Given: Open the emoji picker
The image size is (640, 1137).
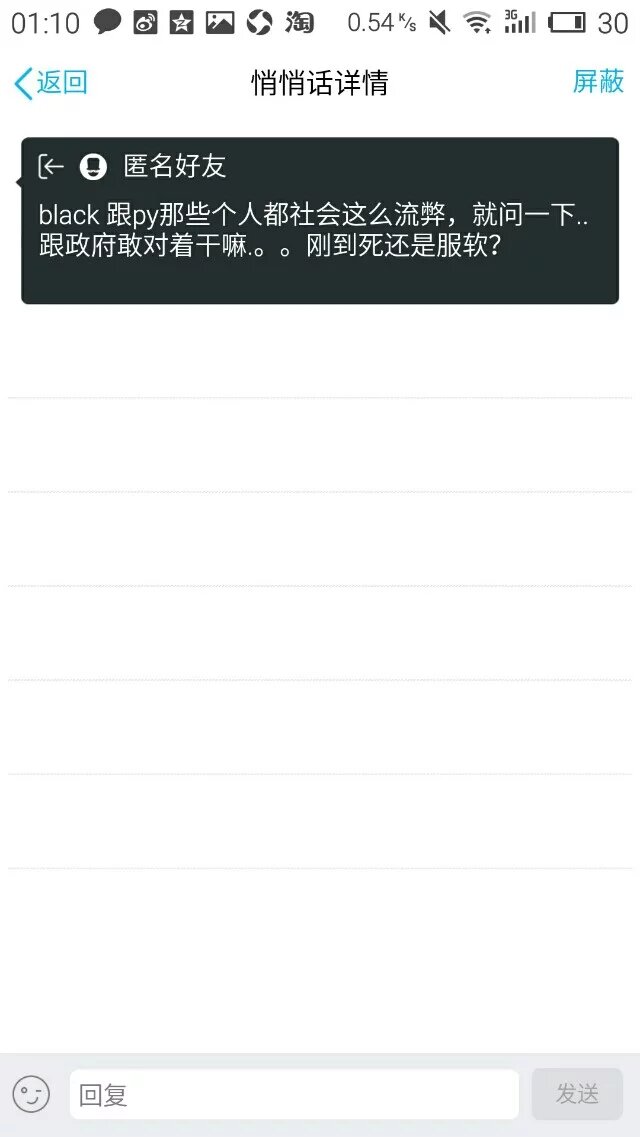Looking at the screenshot, I should click(31, 1093).
